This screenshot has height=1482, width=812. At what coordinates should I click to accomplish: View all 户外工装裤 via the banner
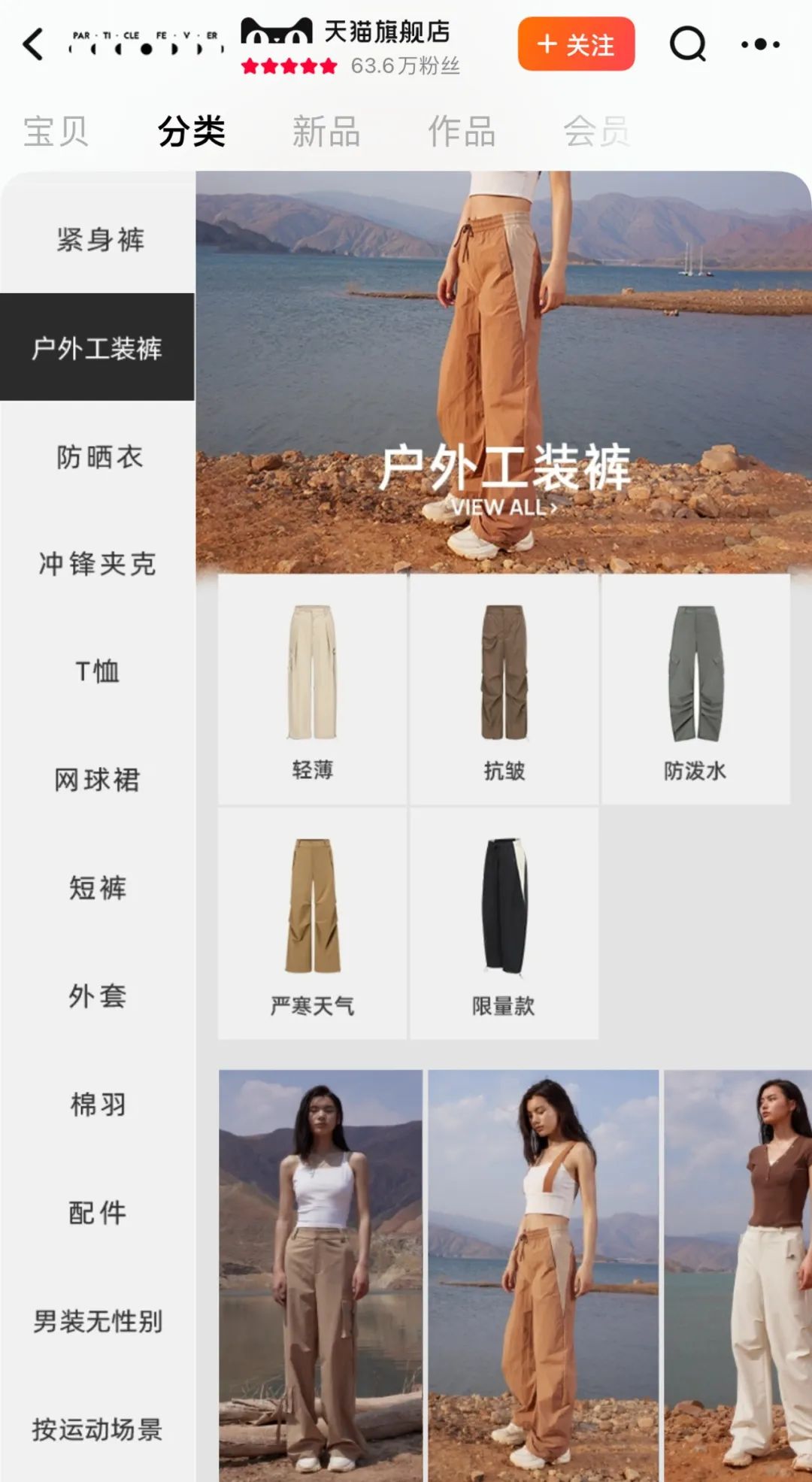[504, 507]
